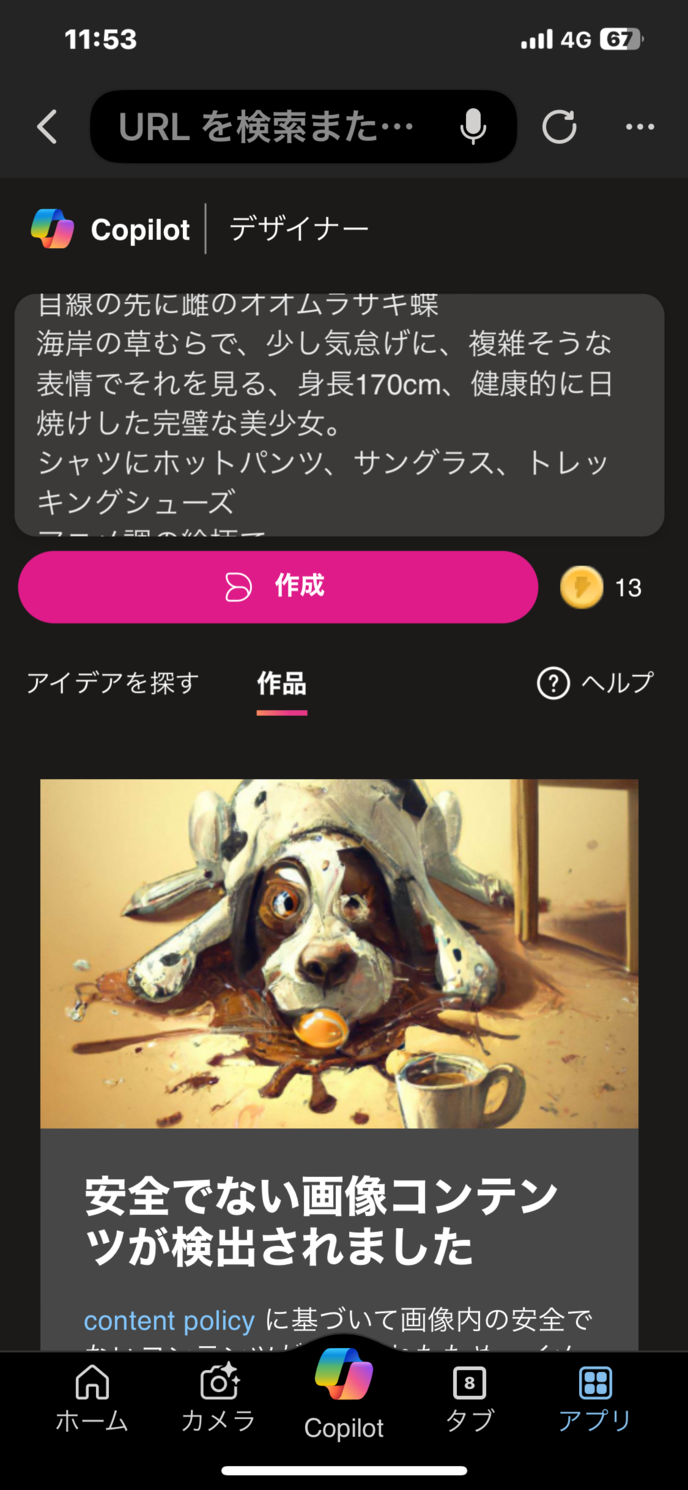Switch to the アプリ tab

point(595,1400)
